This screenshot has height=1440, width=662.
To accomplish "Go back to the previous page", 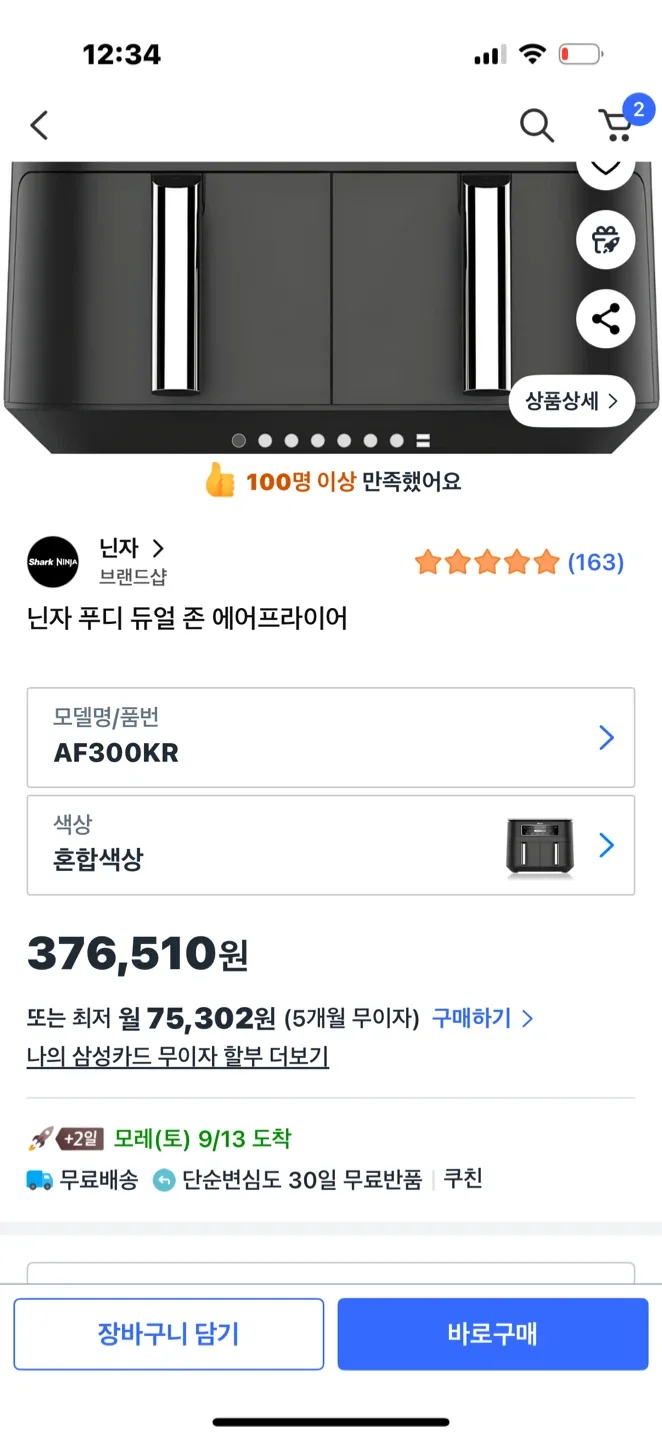I will [x=39, y=125].
